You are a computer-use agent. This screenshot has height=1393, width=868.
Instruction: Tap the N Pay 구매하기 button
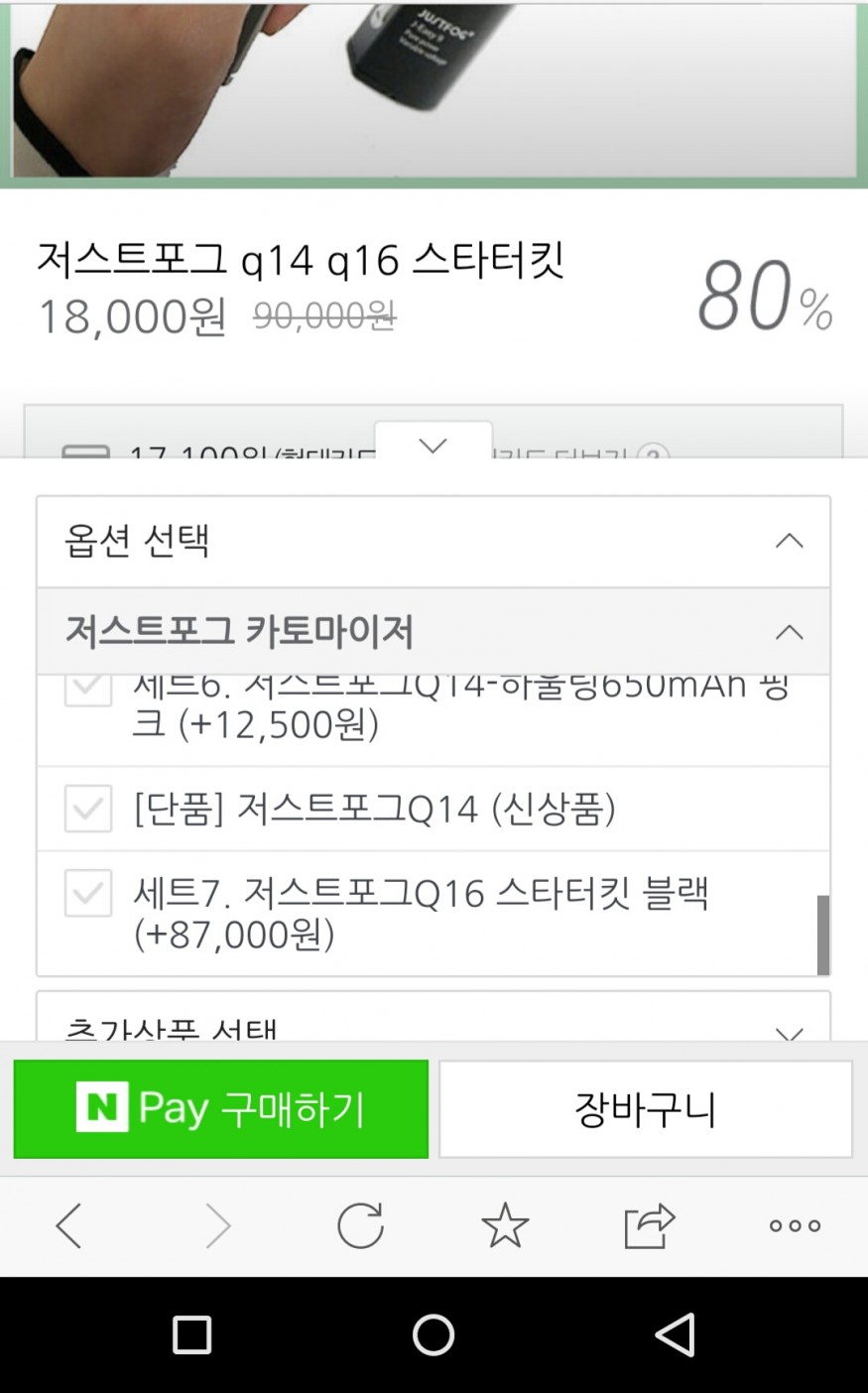(221, 1108)
